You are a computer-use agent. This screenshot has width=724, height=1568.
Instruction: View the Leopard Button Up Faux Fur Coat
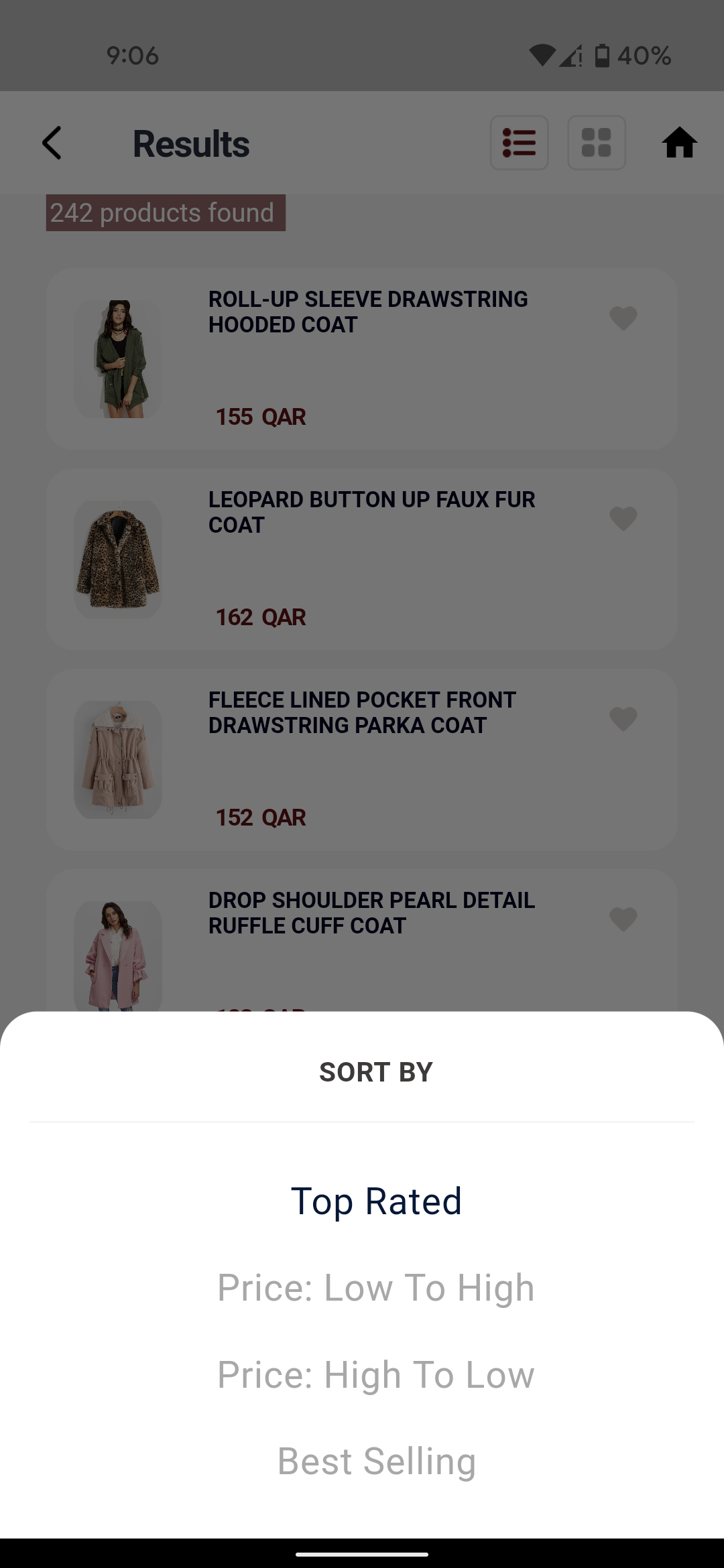371,513
